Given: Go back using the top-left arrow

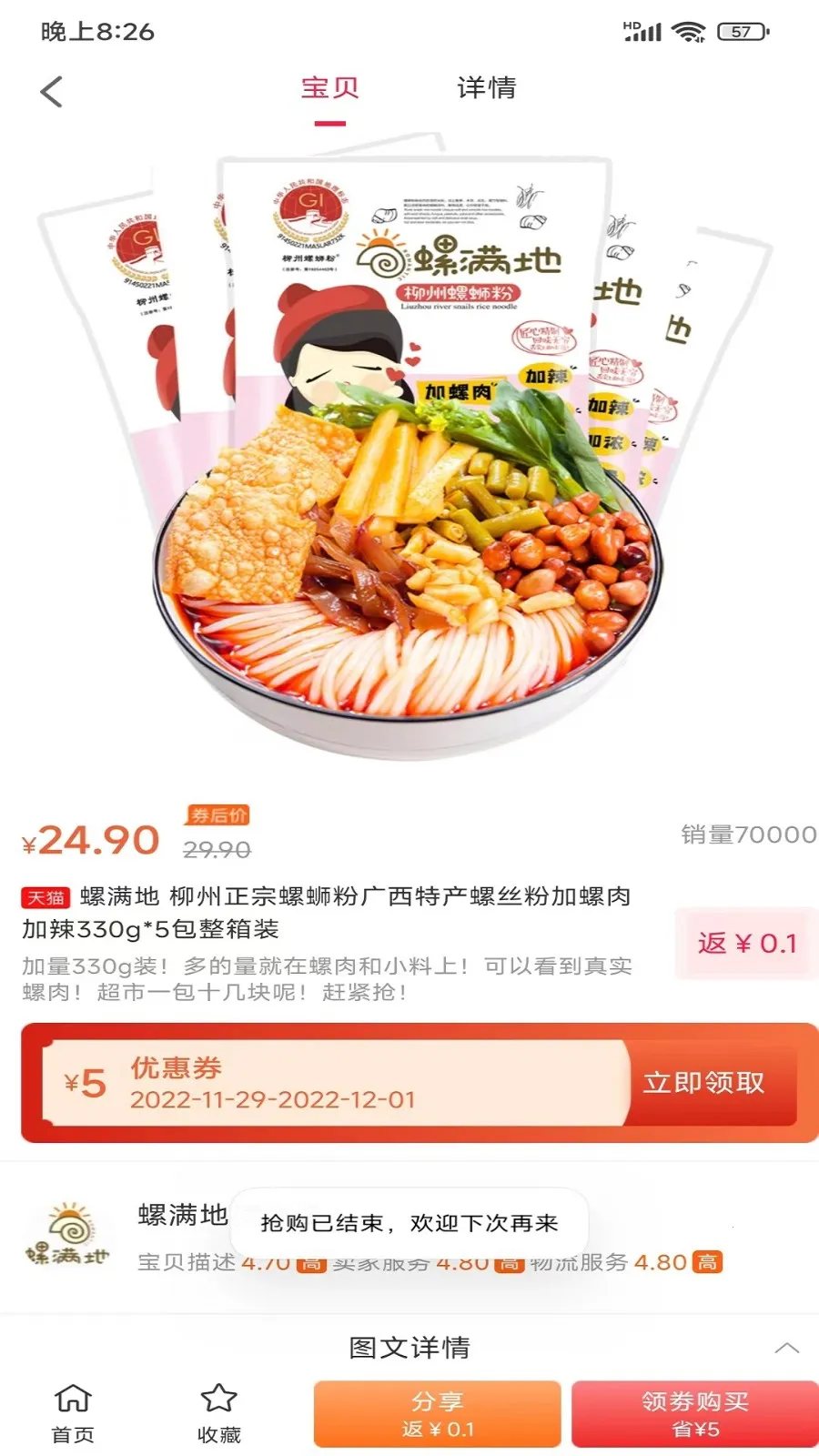Looking at the screenshot, I should coord(52,91).
